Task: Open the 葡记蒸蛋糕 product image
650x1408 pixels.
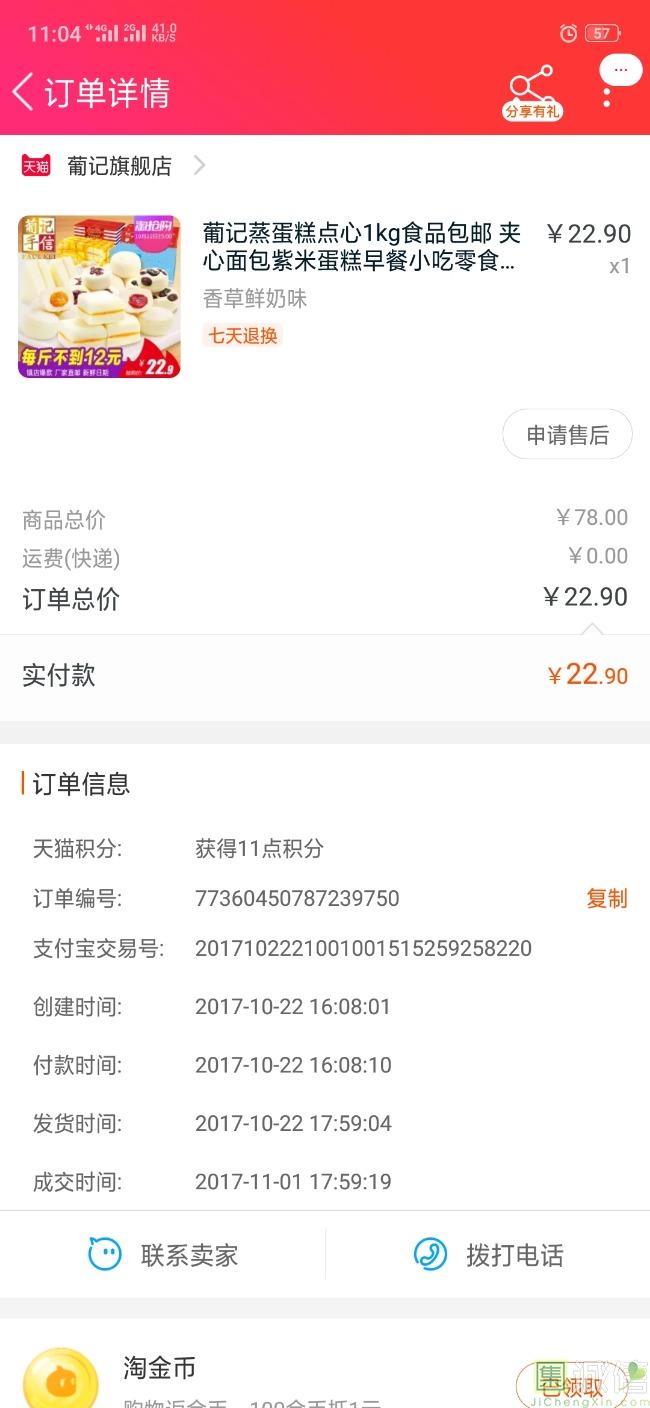Action: [99, 296]
